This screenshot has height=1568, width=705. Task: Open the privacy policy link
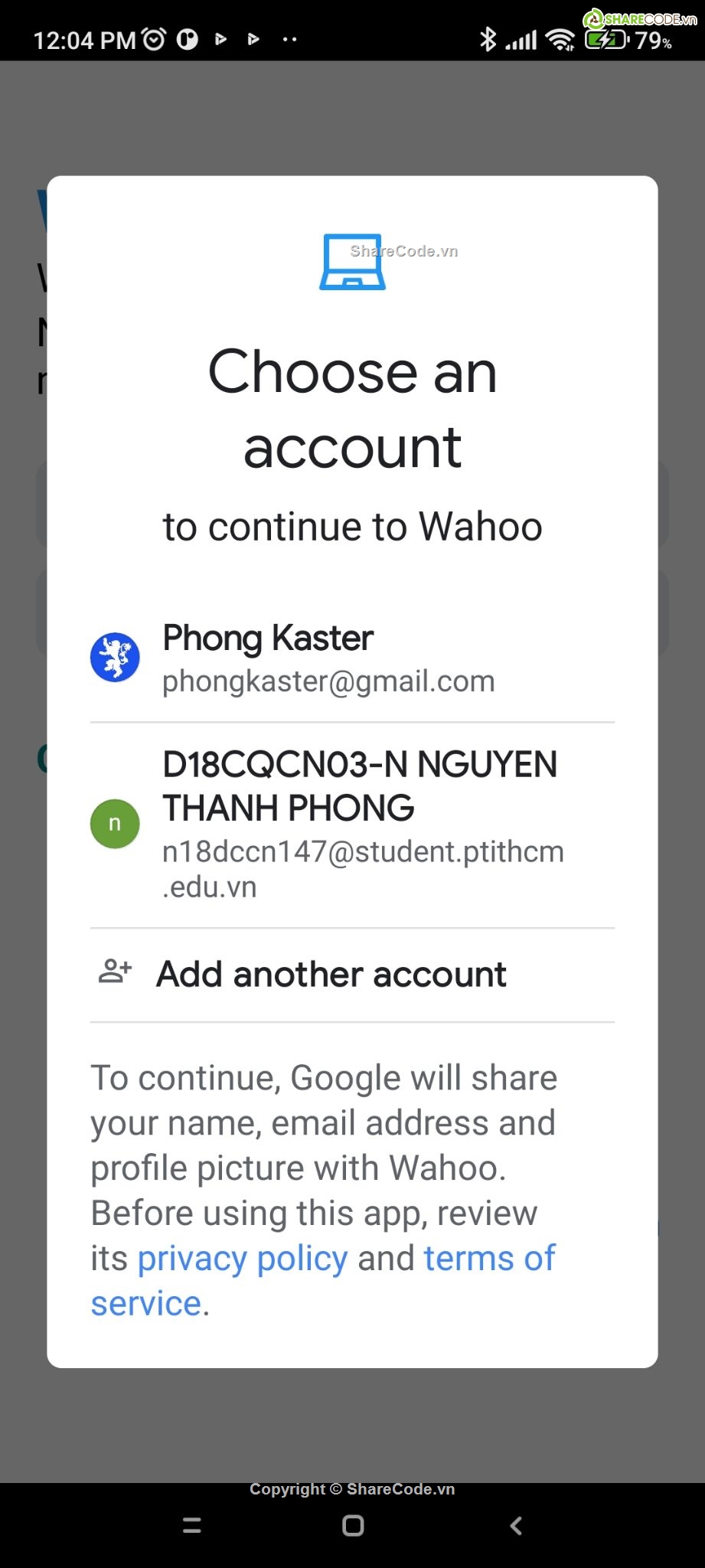point(242,1259)
